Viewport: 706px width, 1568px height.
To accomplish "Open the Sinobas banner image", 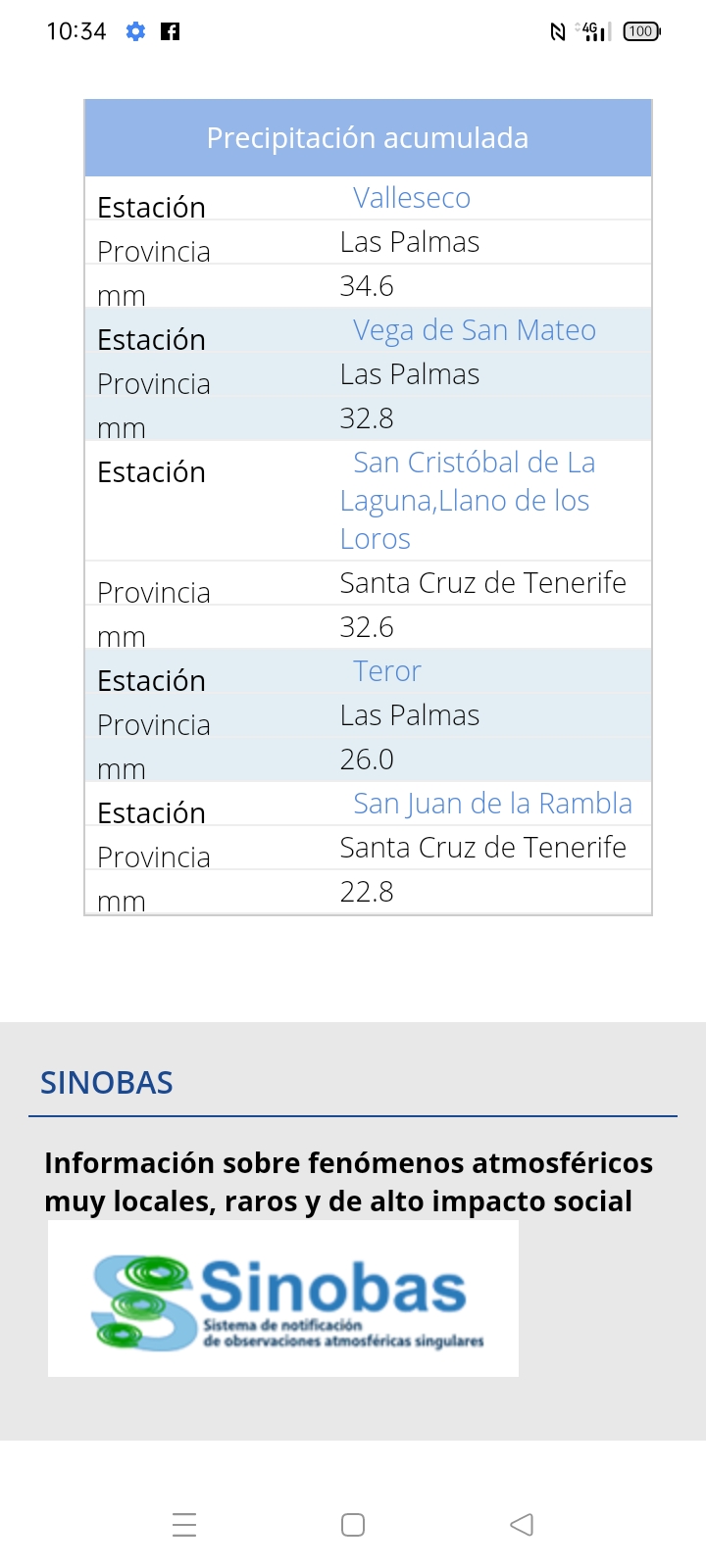I will pyautogui.click(x=283, y=1298).
